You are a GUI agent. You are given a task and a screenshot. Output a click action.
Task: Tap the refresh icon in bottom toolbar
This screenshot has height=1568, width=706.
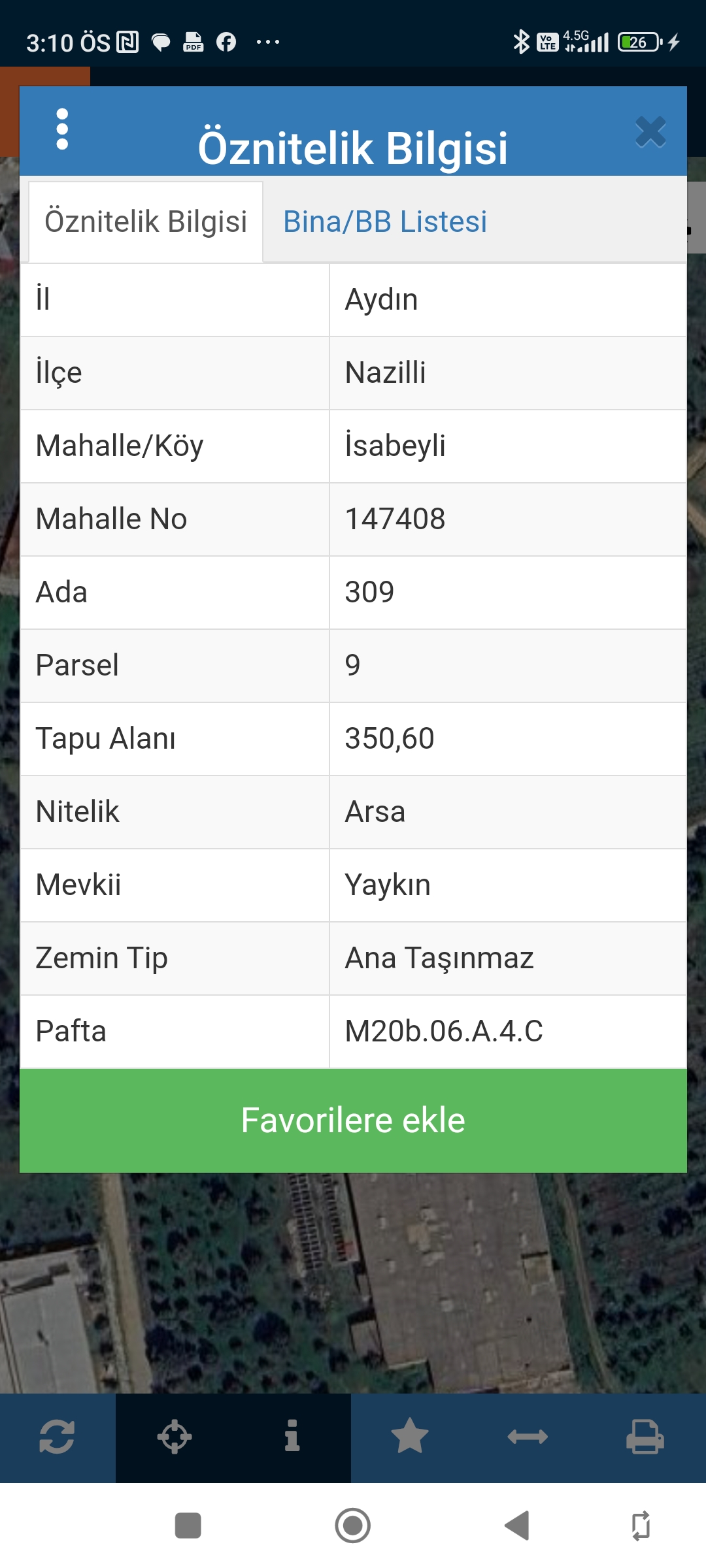pos(57,1437)
